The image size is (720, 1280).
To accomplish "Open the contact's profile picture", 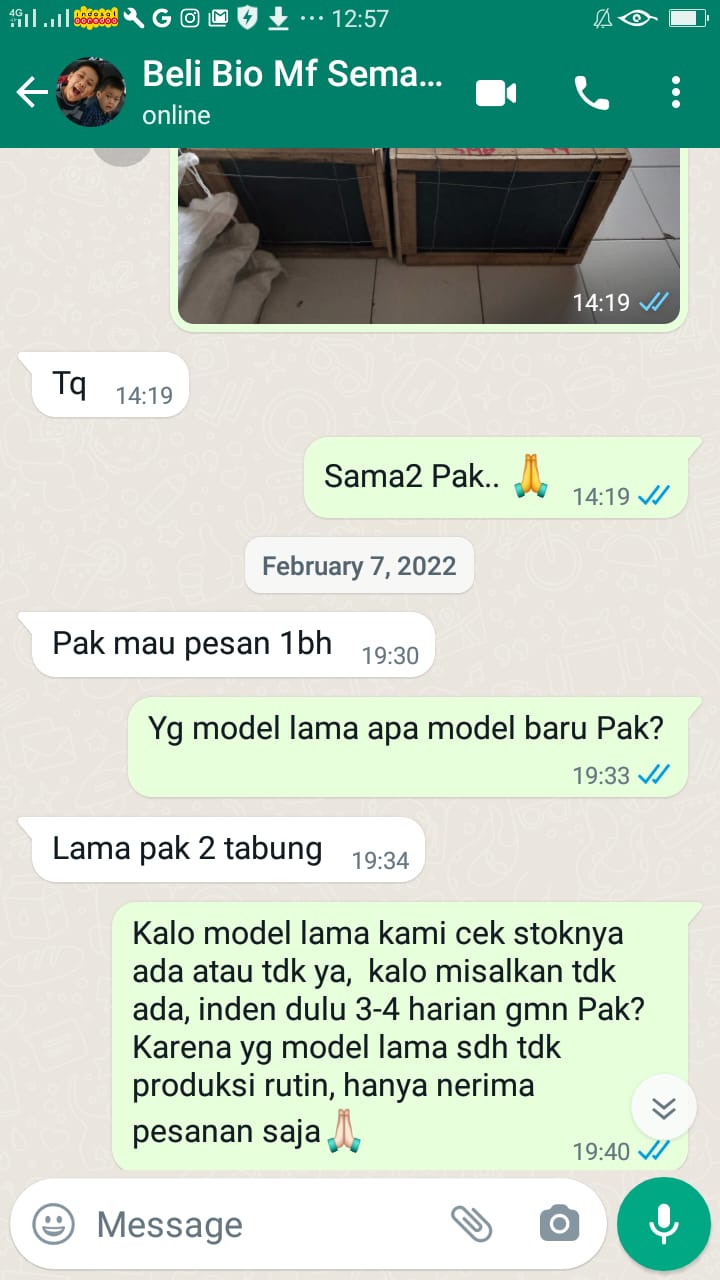I will 91,93.
